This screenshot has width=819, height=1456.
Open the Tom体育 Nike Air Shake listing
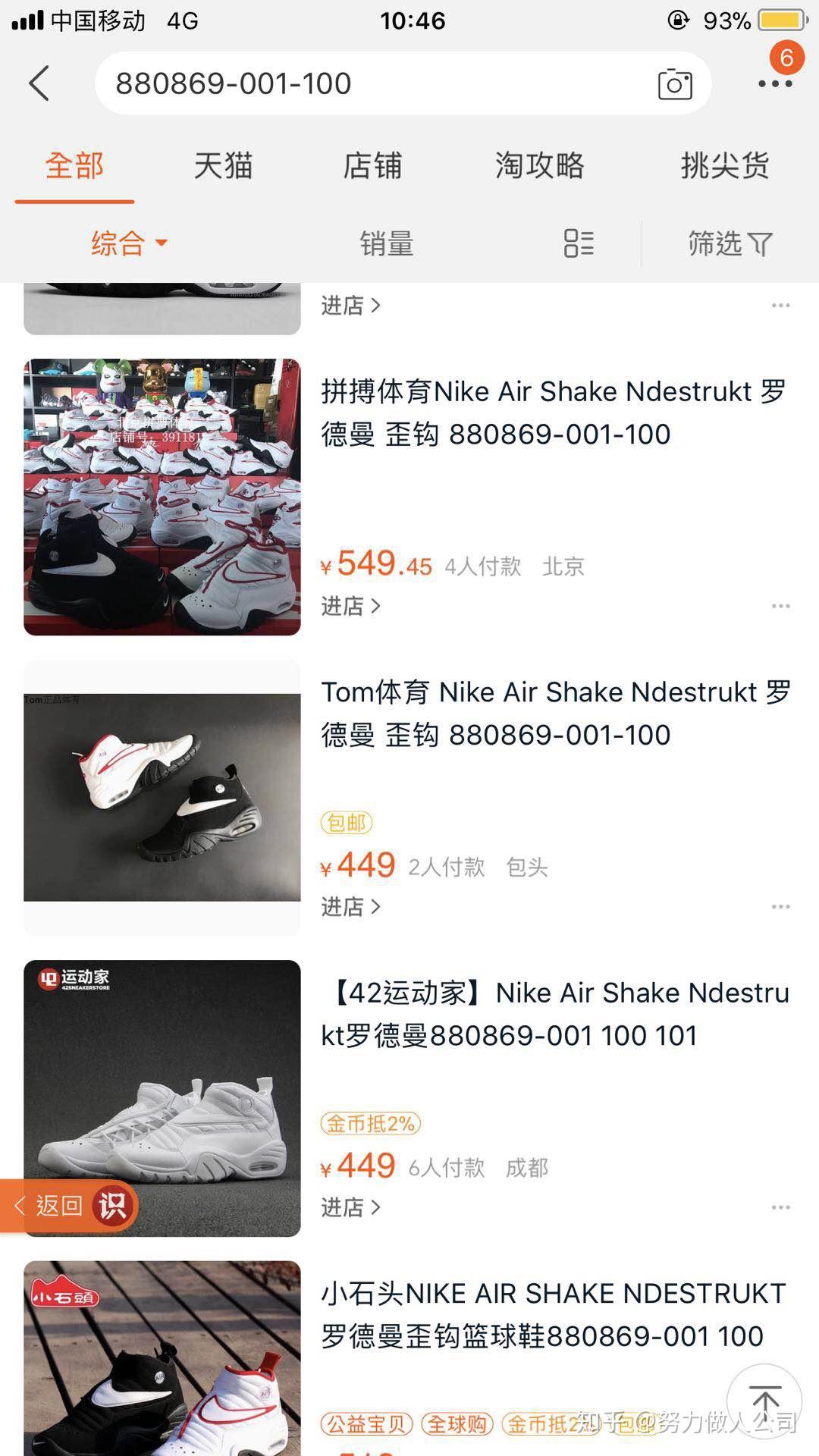[x=555, y=714]
